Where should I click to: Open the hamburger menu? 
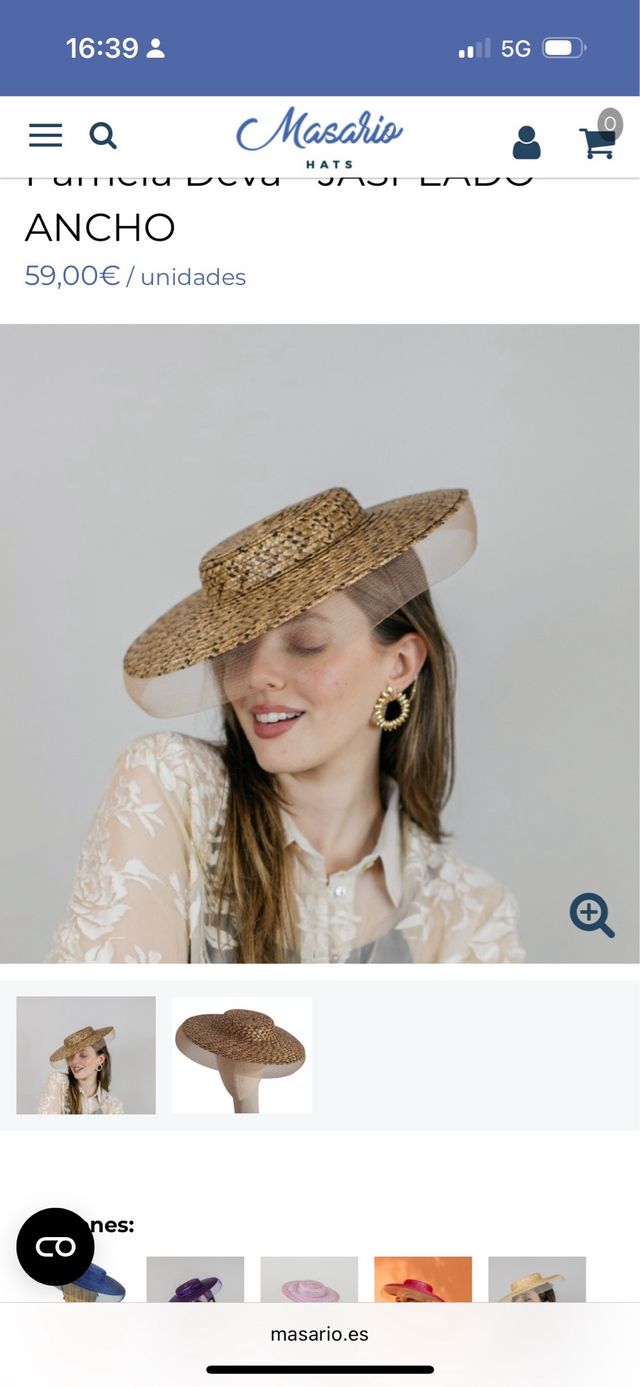click(x=45, y=136)
